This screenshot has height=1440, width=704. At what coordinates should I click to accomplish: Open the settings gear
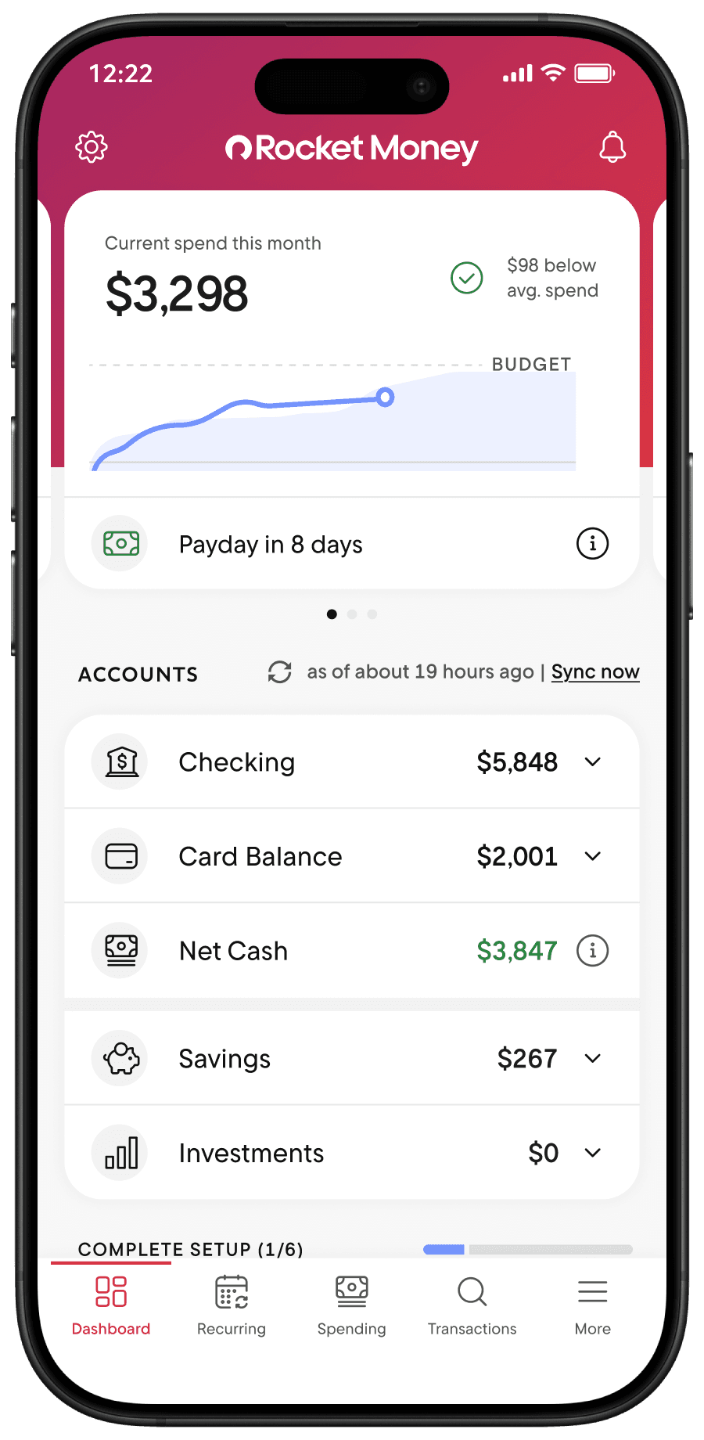pyautogui.click(x=91, y=148)
